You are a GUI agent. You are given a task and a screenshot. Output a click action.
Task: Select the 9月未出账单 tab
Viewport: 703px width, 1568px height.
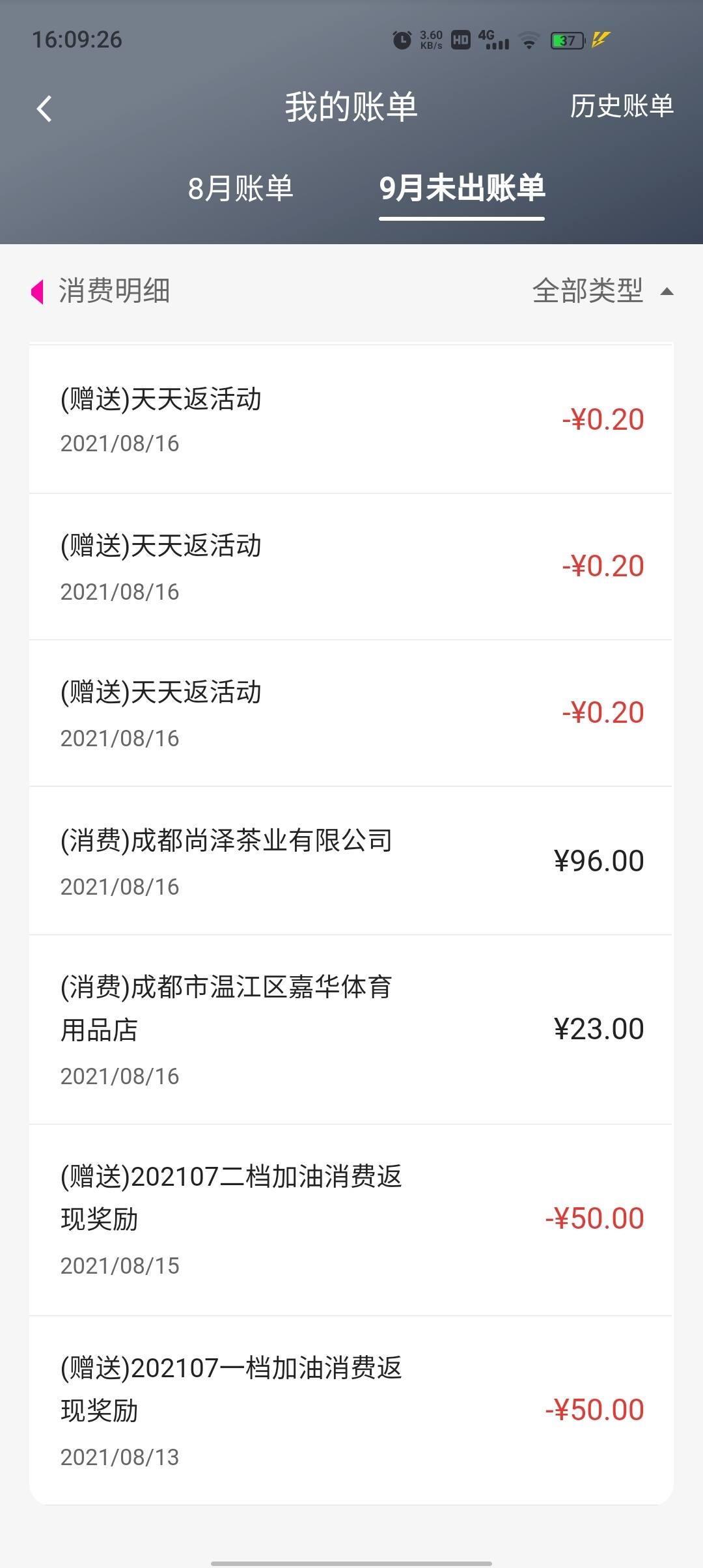pos(462,188)
